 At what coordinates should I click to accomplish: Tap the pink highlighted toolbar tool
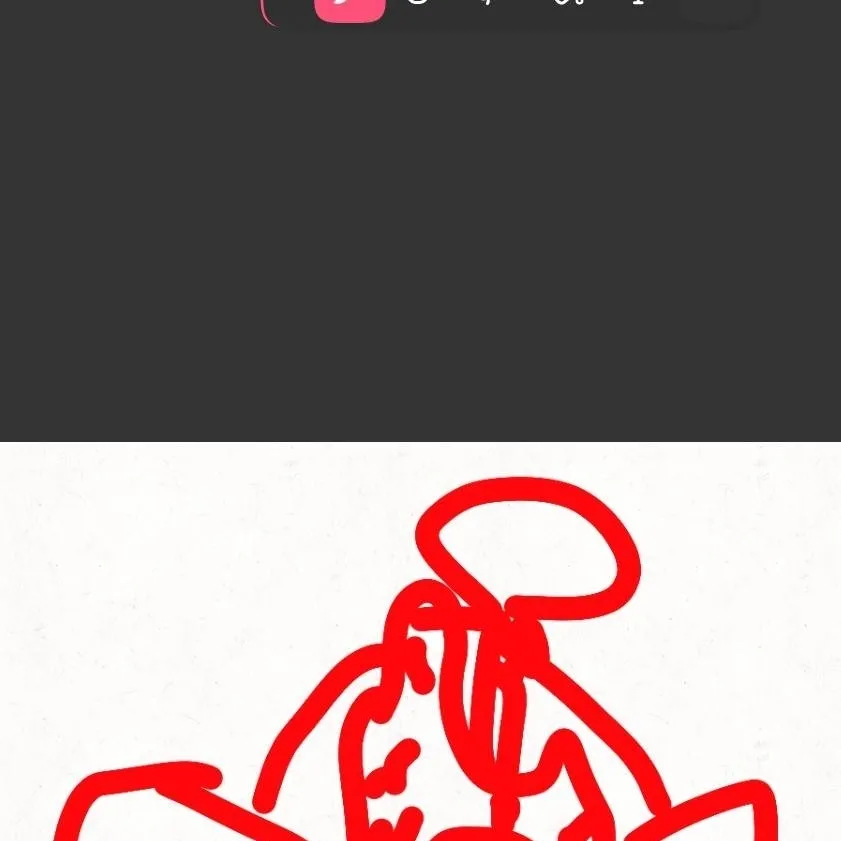click(x=349, y=8)
